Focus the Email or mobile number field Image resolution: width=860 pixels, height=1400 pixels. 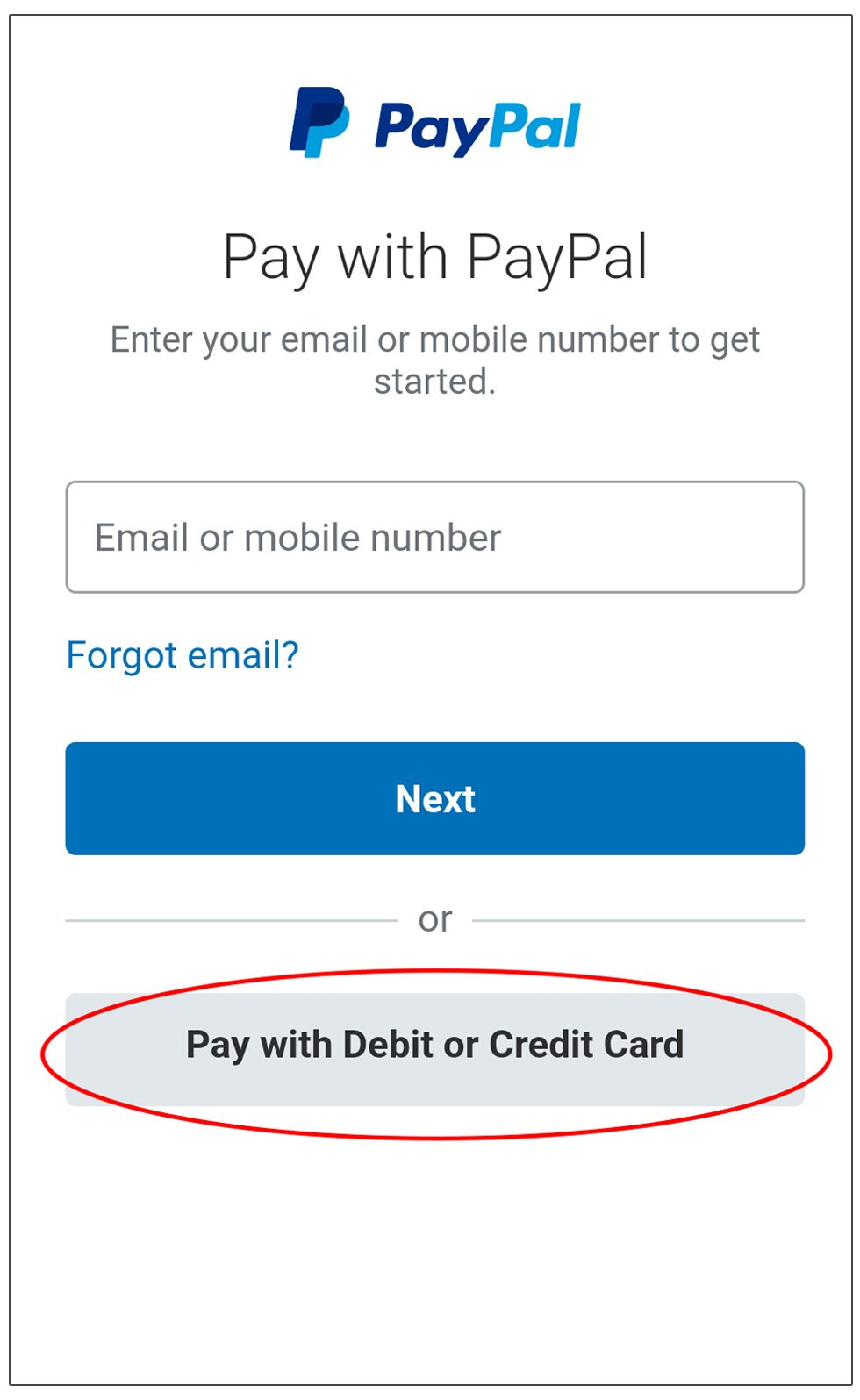point(434,537)
